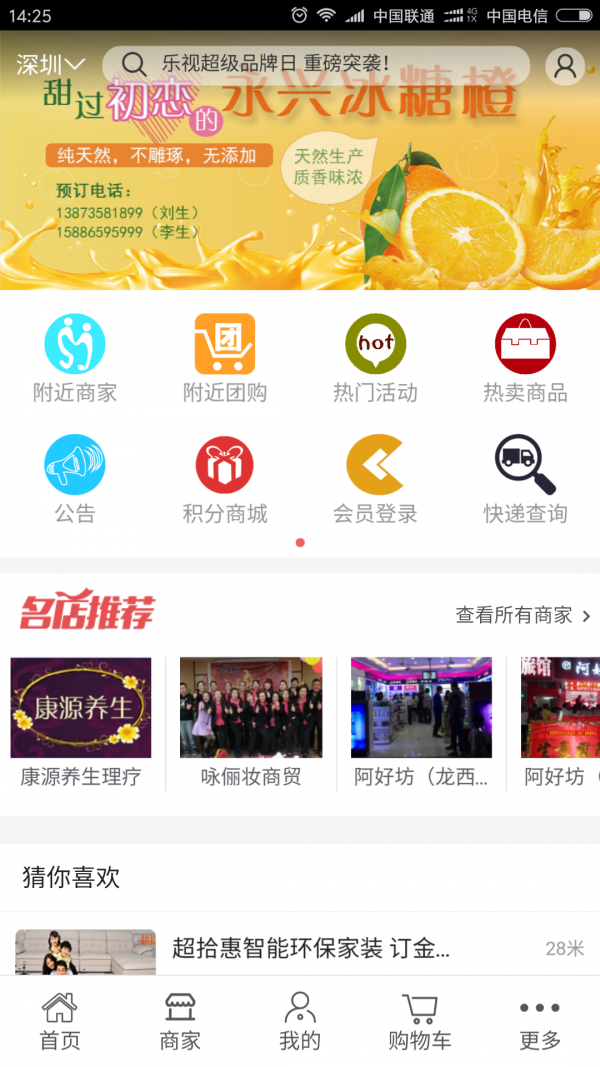
Task: Go to 会员登录 member login
Action: tap(375, 479)
